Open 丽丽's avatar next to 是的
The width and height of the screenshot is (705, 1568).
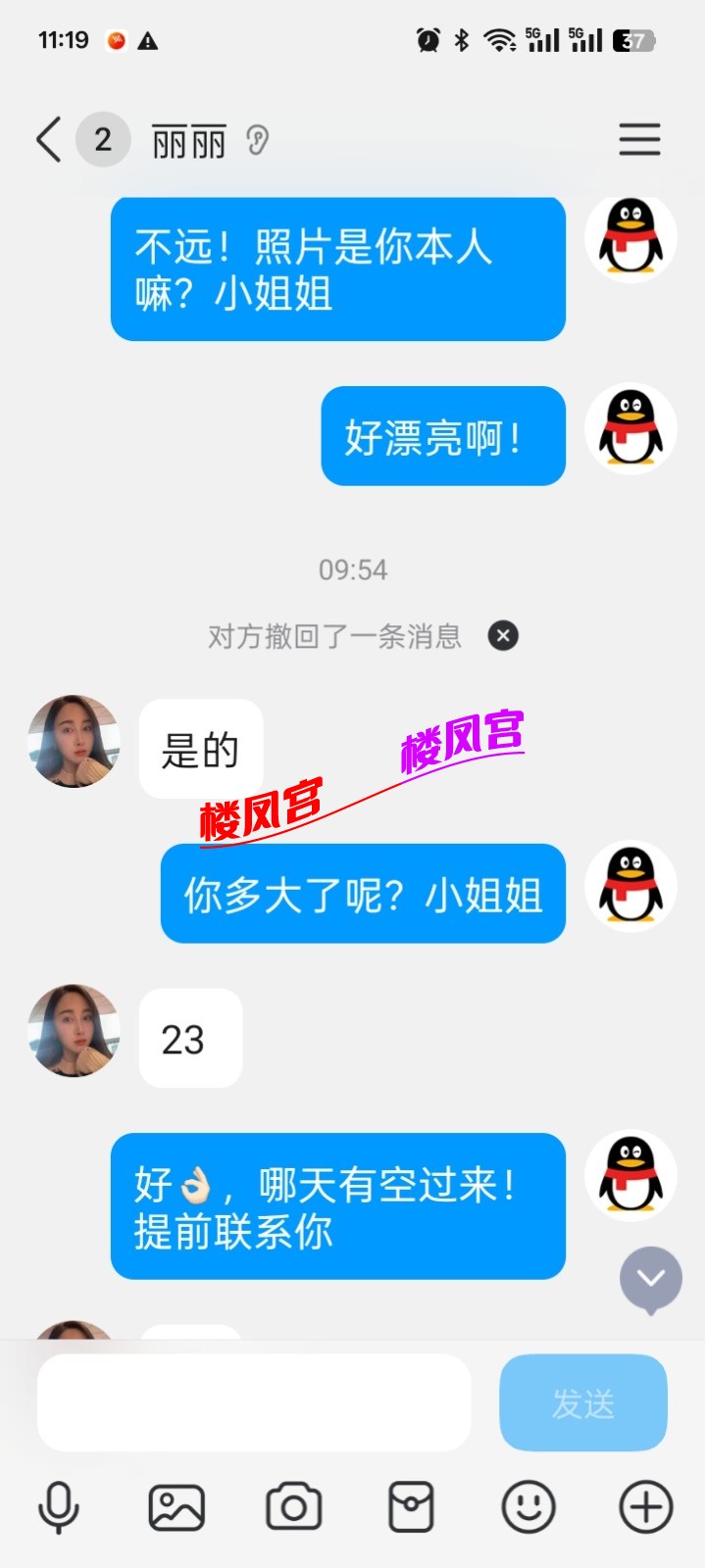(74, 742)
